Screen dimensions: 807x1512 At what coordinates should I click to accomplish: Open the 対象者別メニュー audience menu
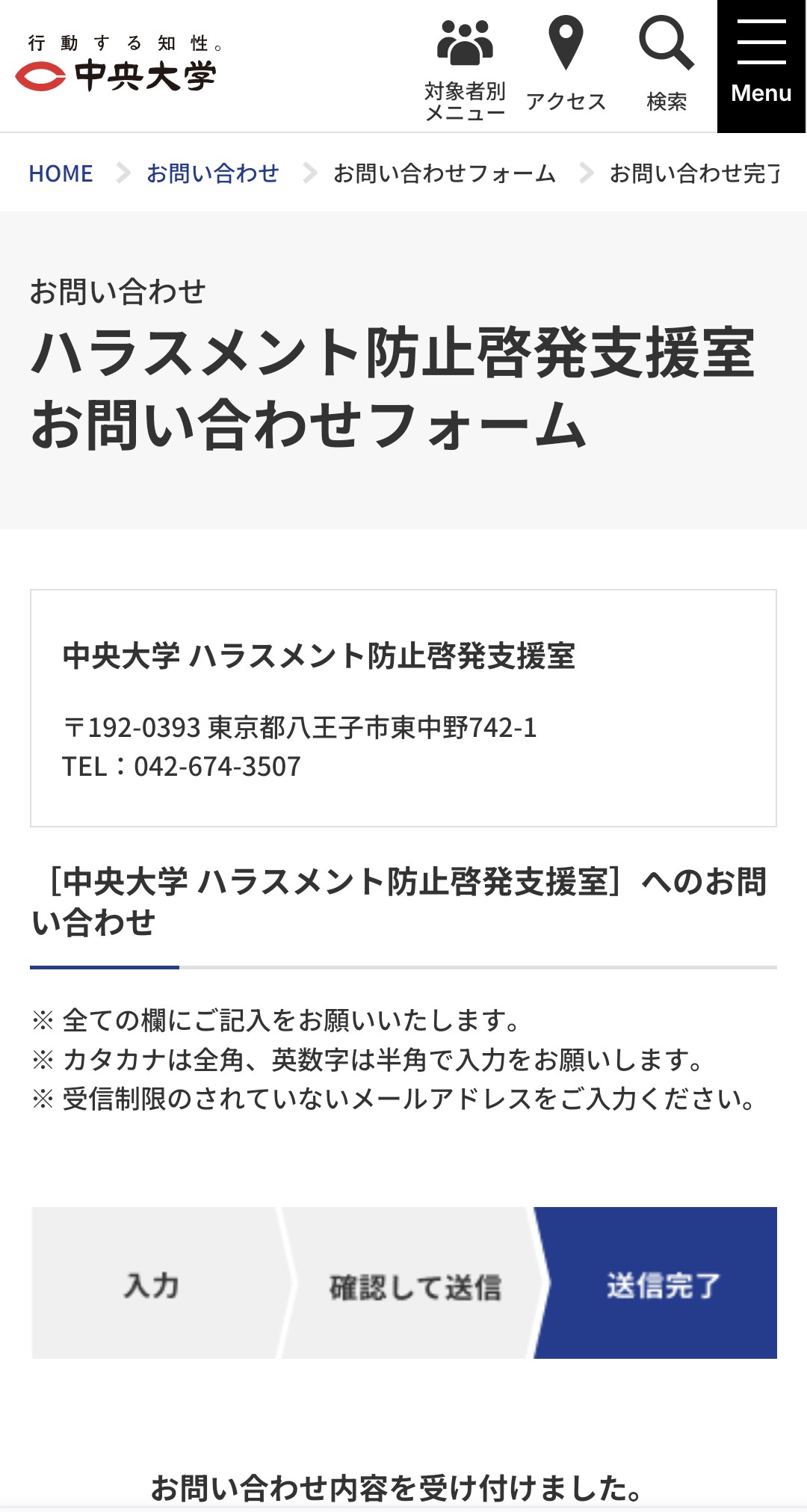[x=465, y=69]
